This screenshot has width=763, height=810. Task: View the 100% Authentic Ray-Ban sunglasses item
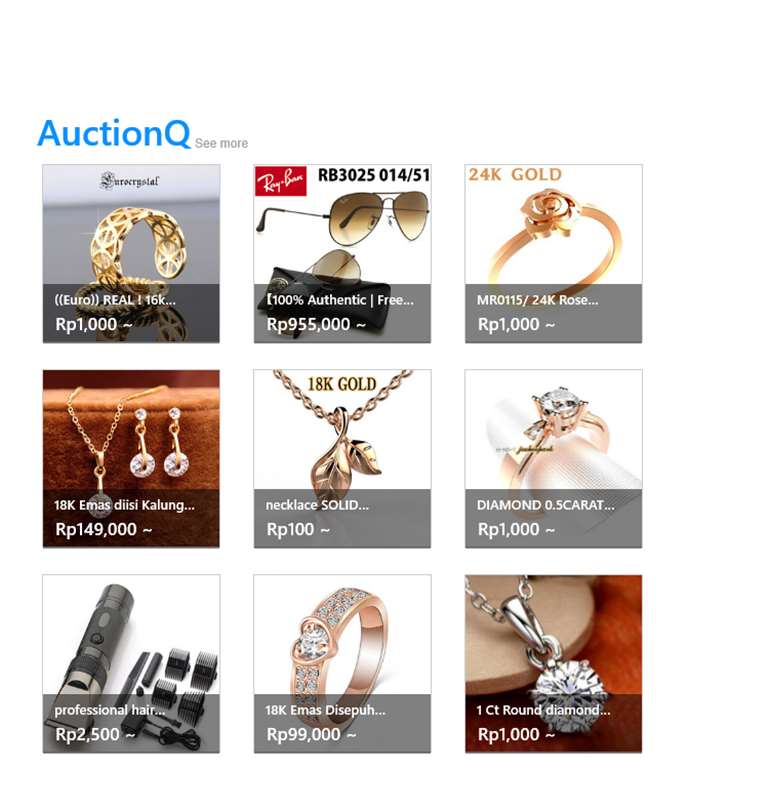click(x=342, y=253)
